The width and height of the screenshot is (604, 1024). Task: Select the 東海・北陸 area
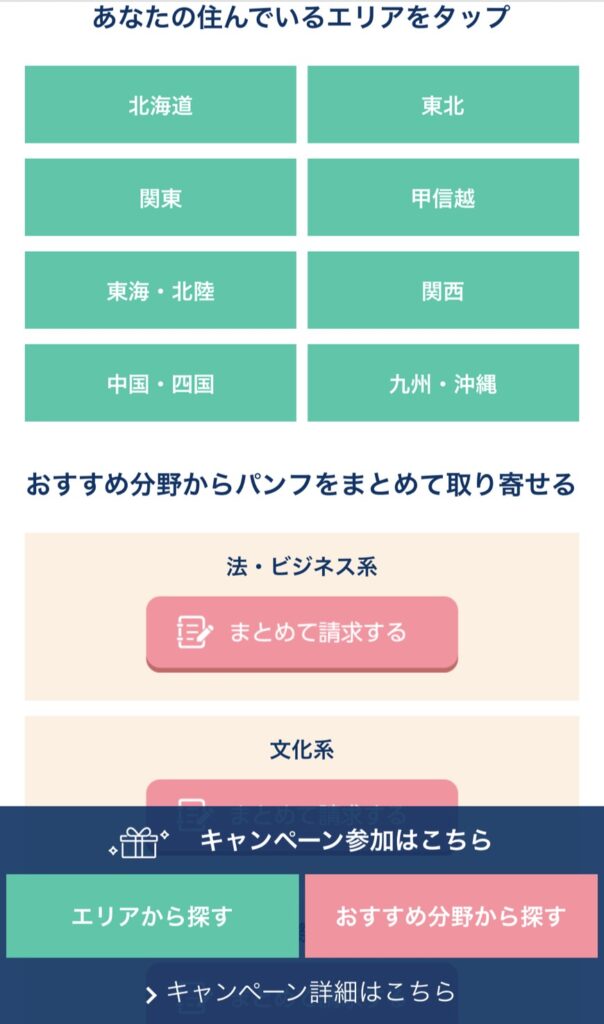point(160,291)
